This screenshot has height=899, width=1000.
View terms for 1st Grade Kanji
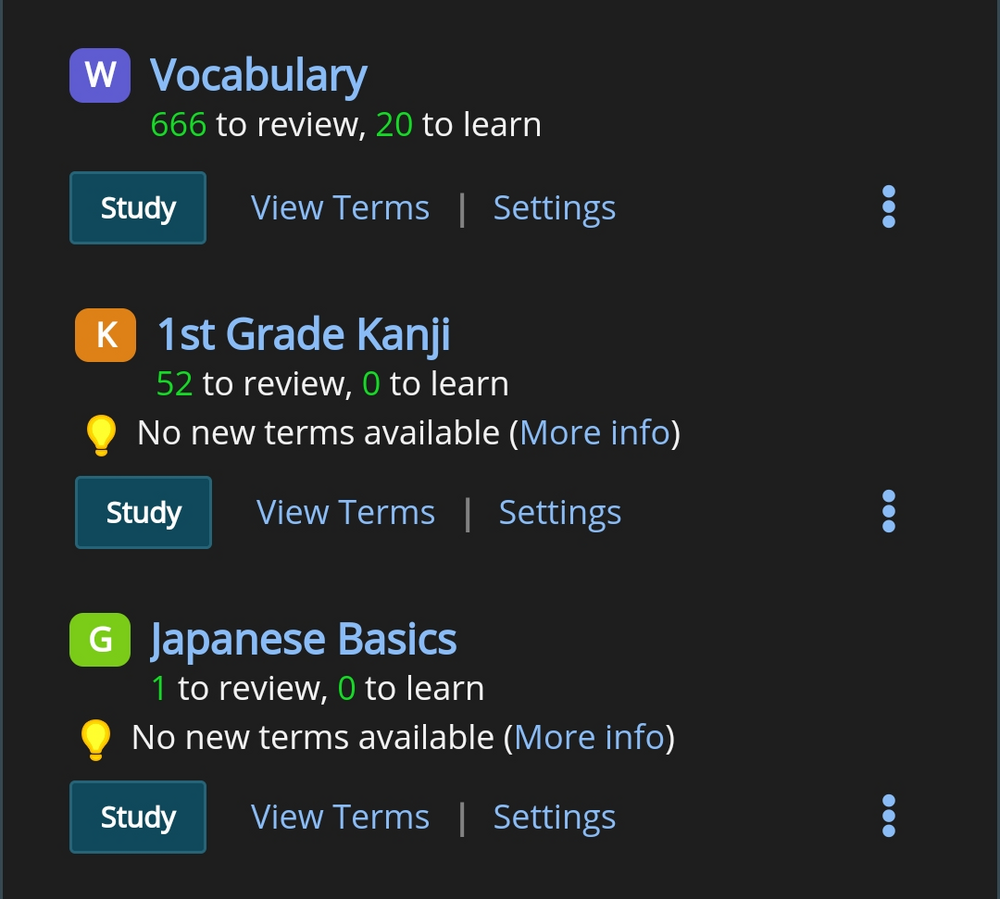(x=346, y=513)
